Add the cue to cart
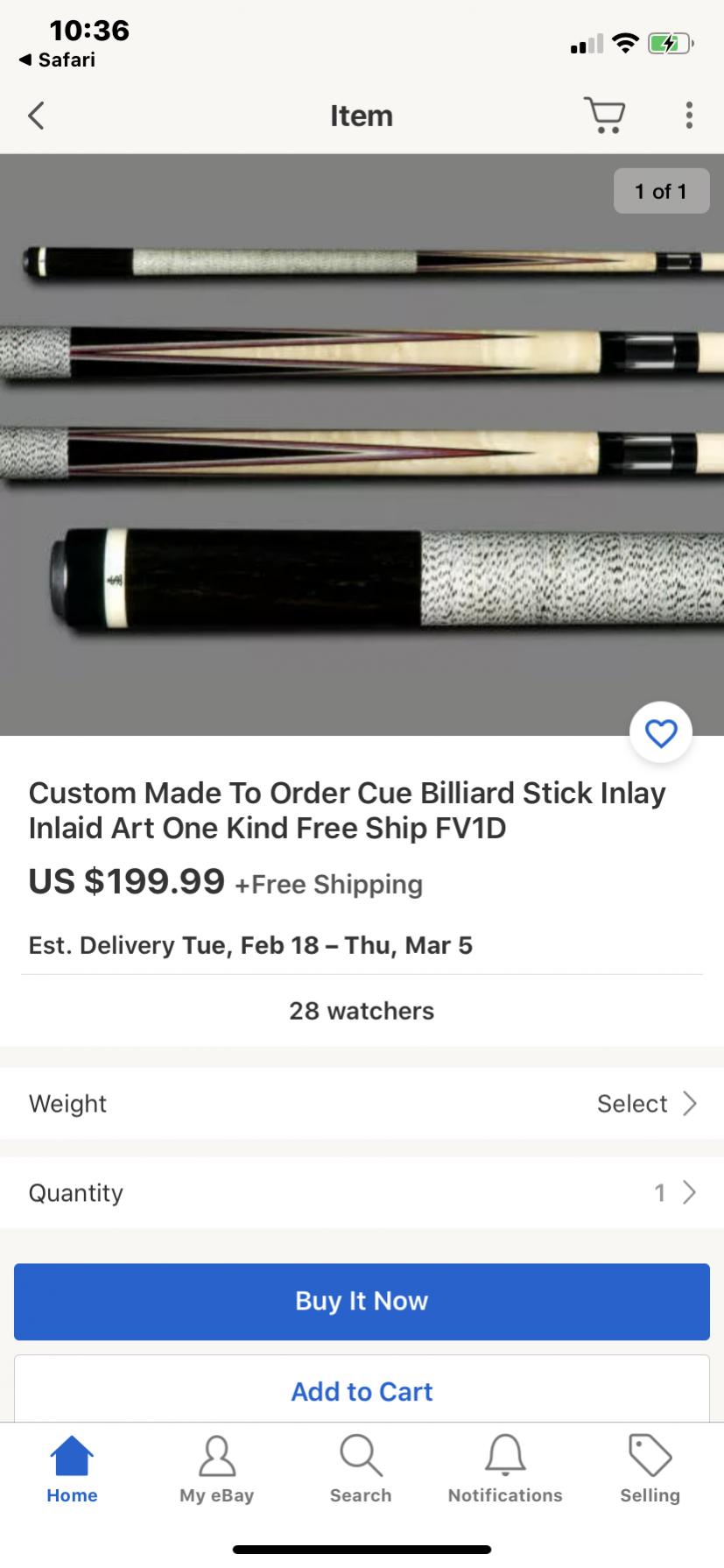This screenshot has width=724, height=1568. (x=362, y=1391)
